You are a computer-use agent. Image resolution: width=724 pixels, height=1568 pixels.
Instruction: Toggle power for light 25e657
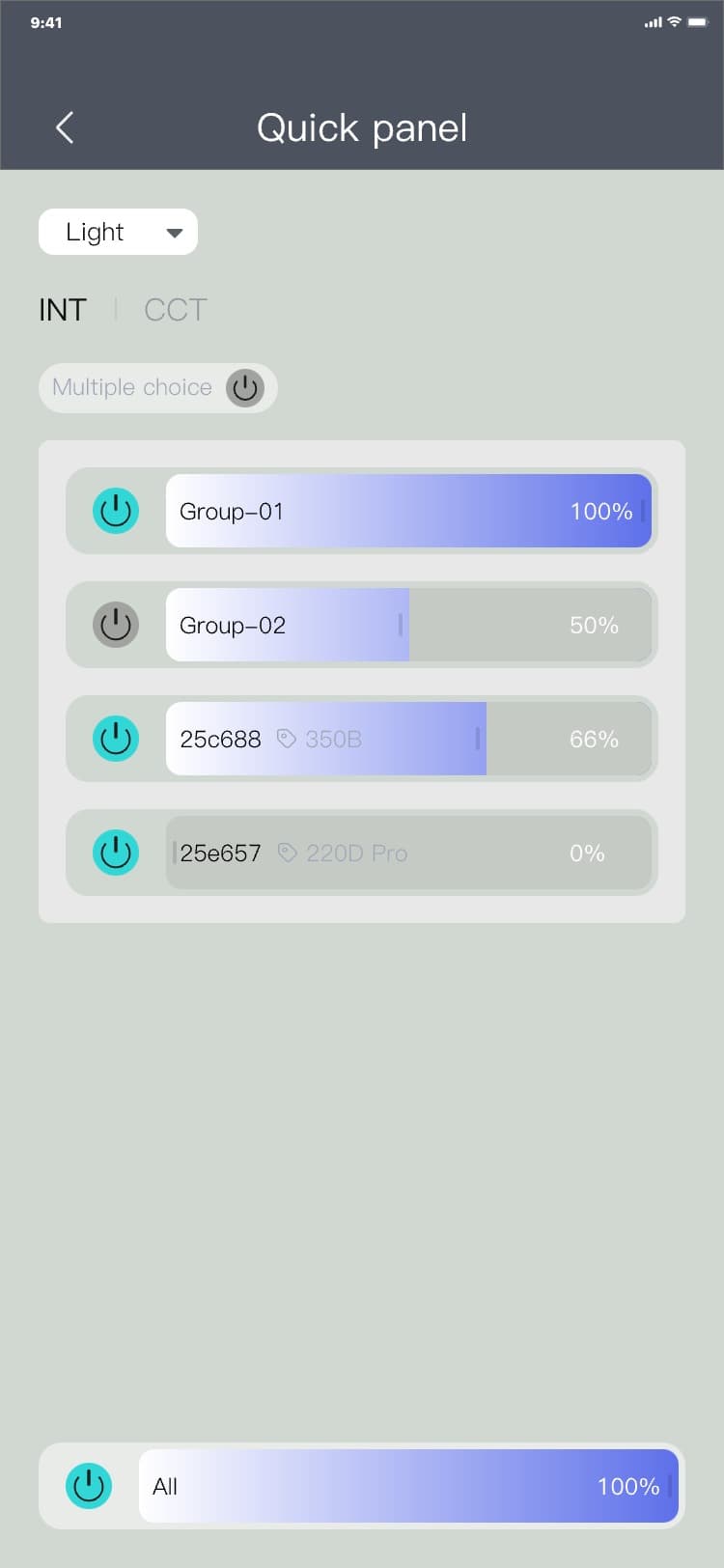click(x=116, y=853)
